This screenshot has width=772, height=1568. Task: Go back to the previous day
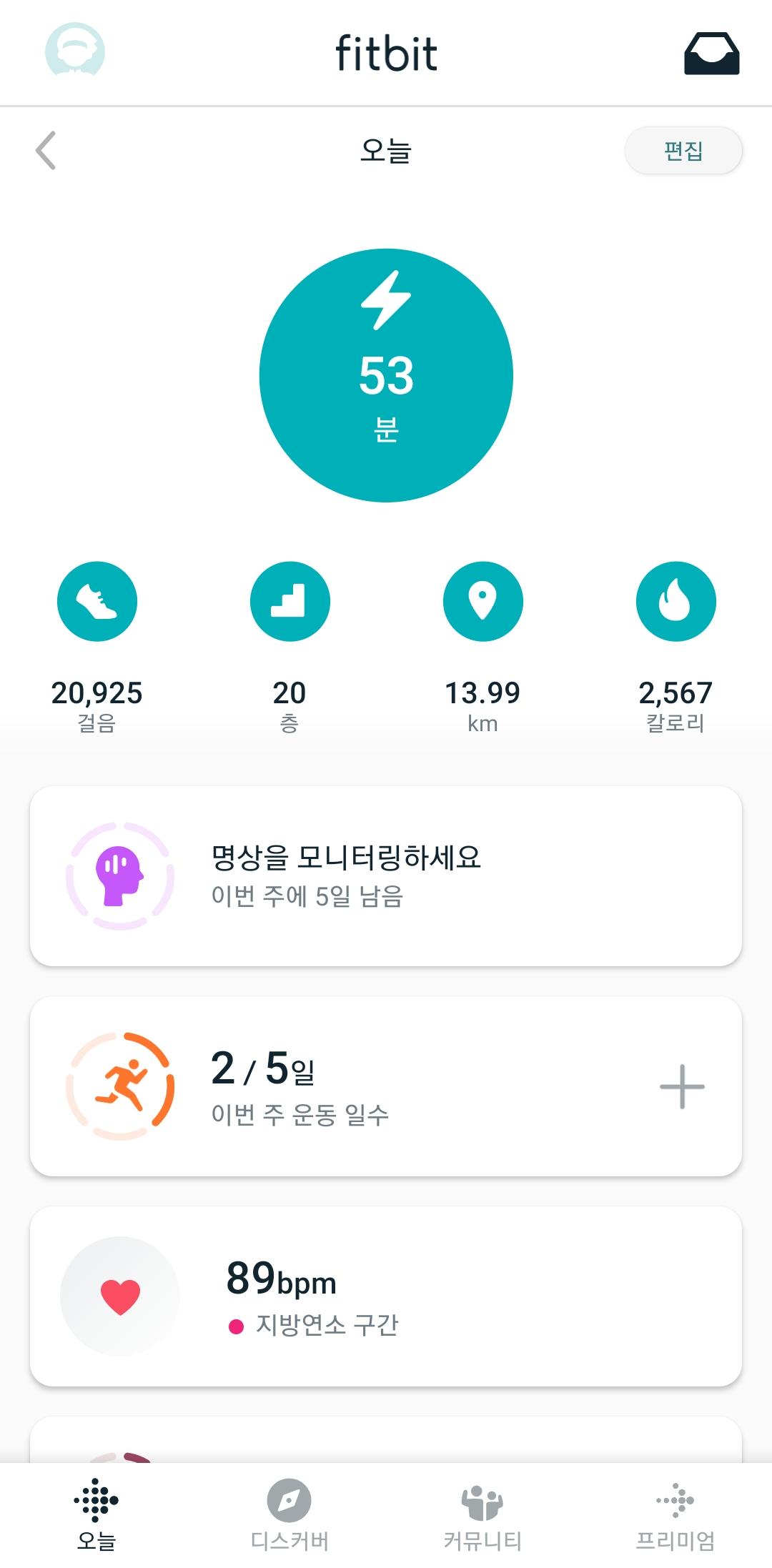[x=46, y=151]
